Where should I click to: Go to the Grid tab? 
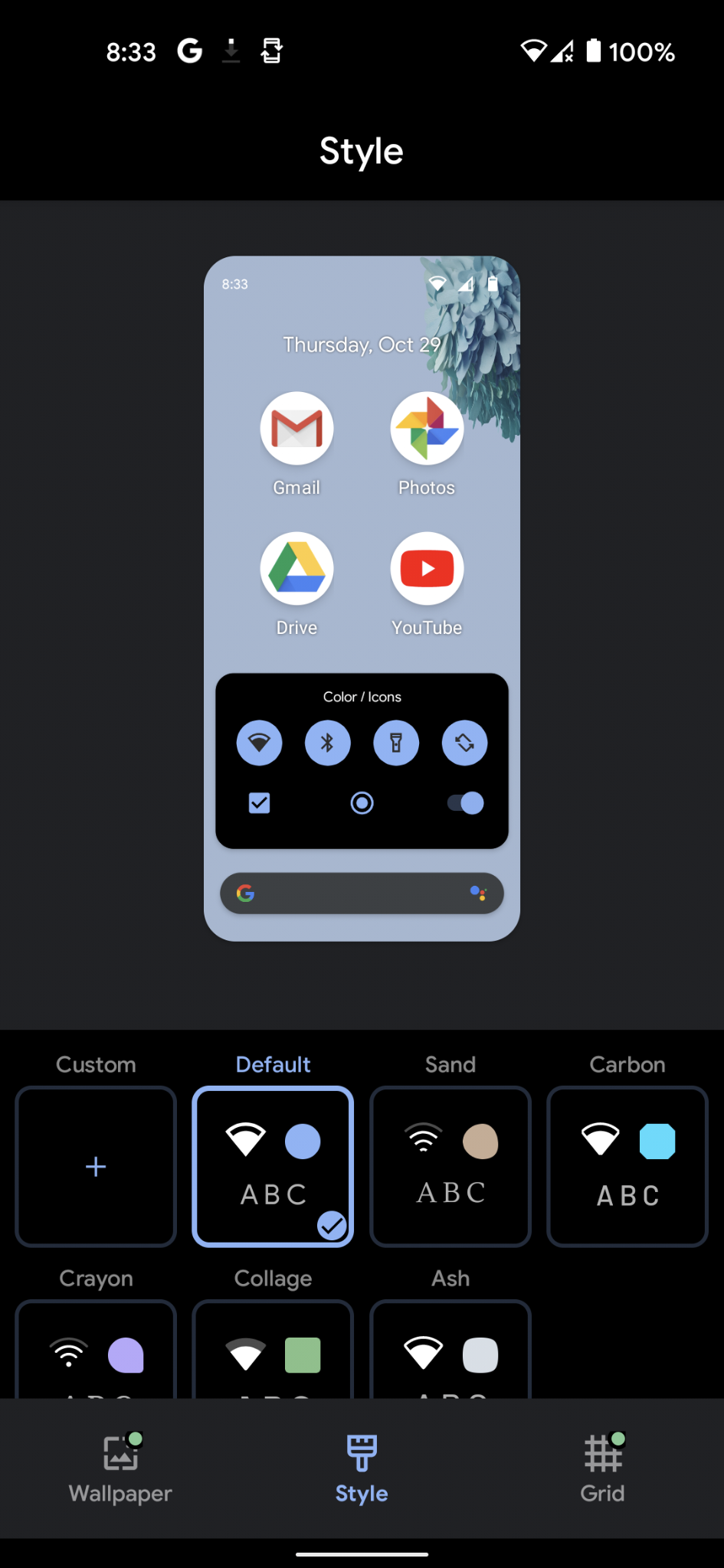coord(603,1468)
